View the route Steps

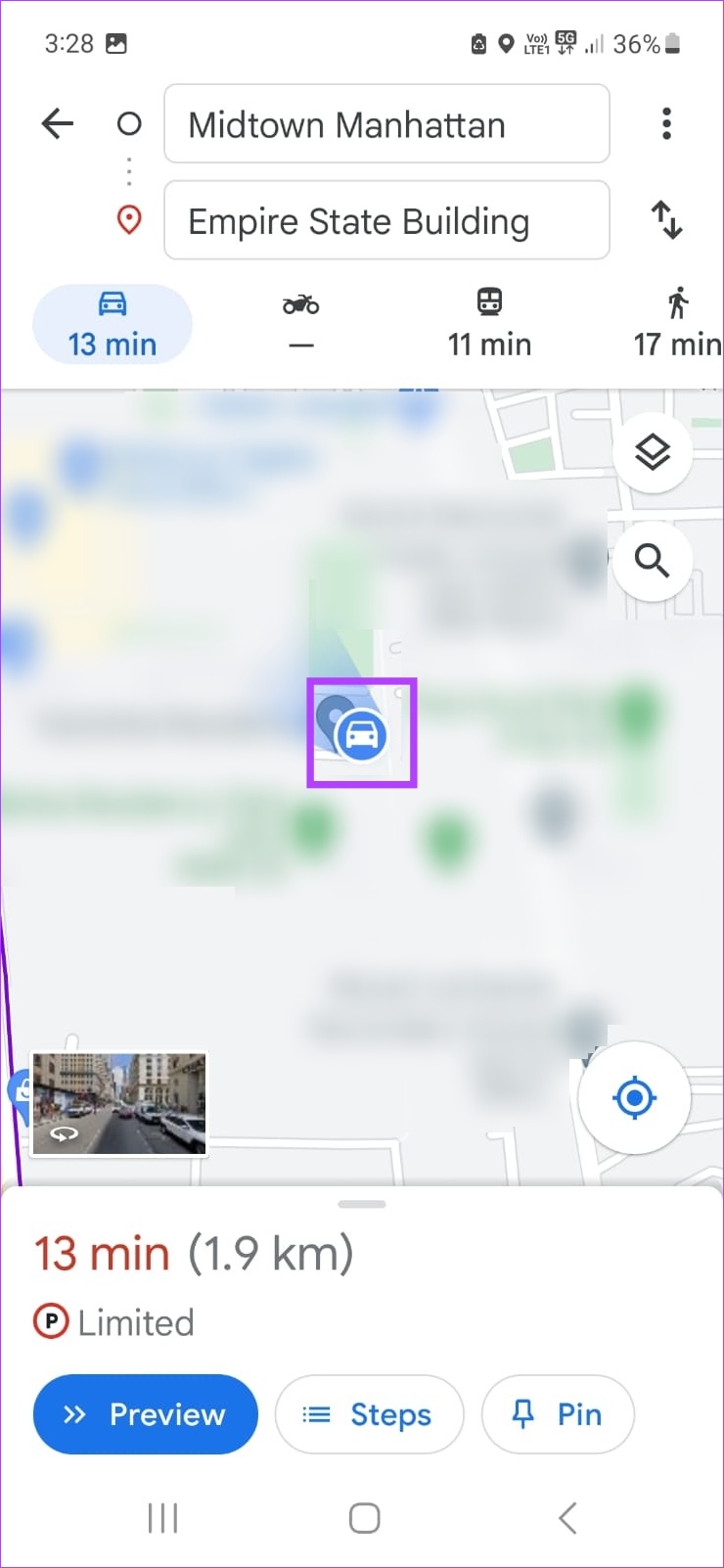tap(369, 1414)
